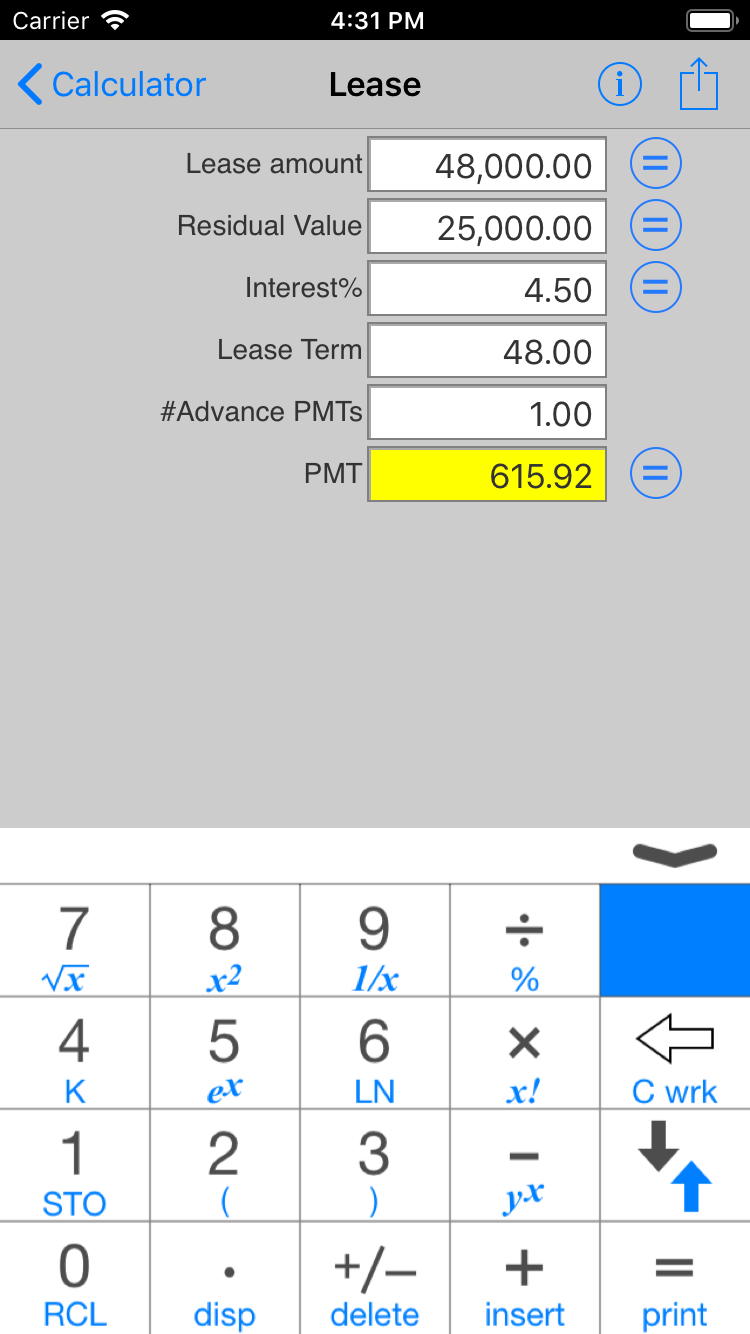Viewport: 750px width, 1334px height.
Task: Compute Residual Value with its equals icon
Action: coord(655,226)
